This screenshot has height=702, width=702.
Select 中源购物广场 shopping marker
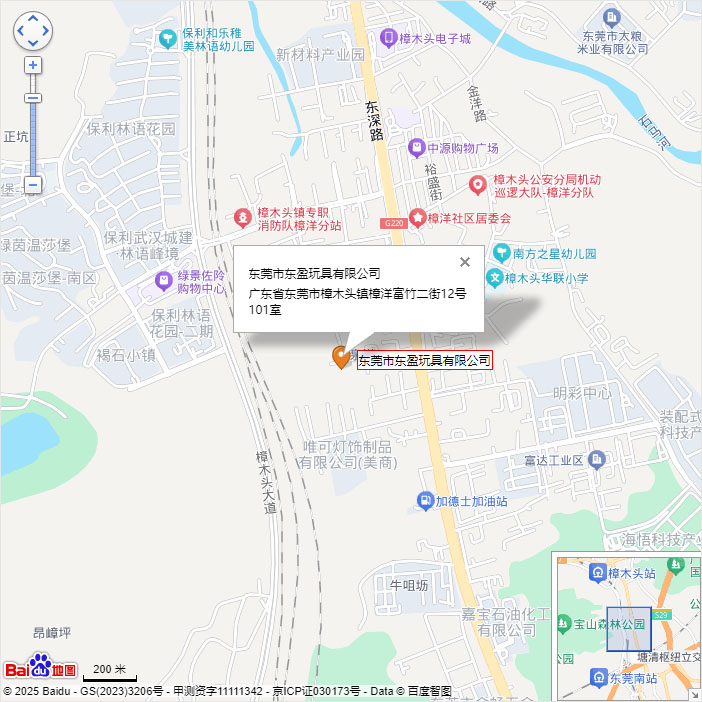pyautogui.click(x=417, y=148)
